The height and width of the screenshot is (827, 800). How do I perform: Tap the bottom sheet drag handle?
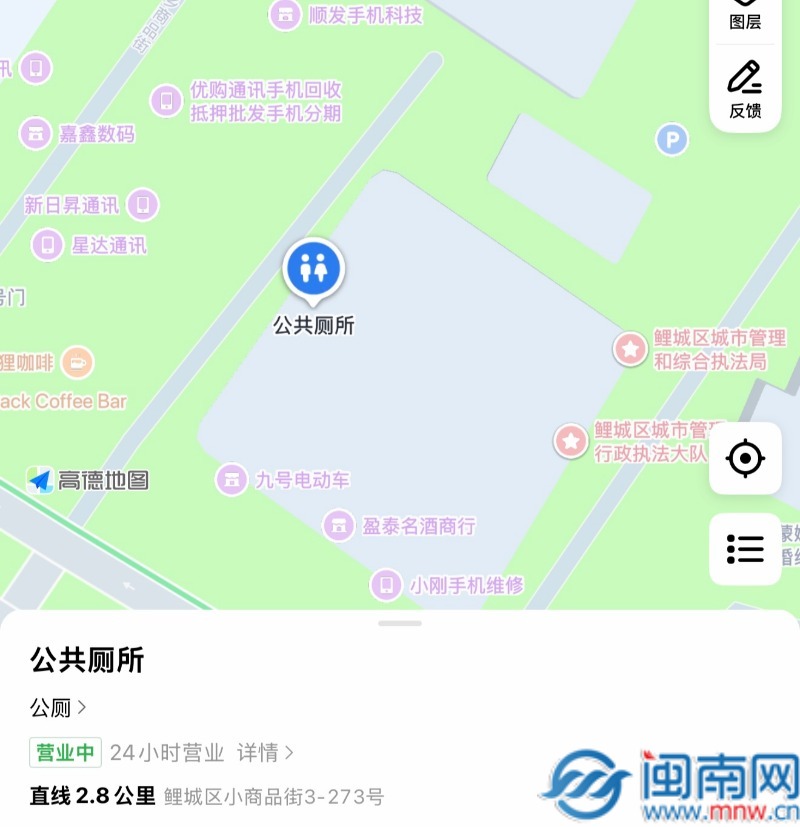(400, 623)
